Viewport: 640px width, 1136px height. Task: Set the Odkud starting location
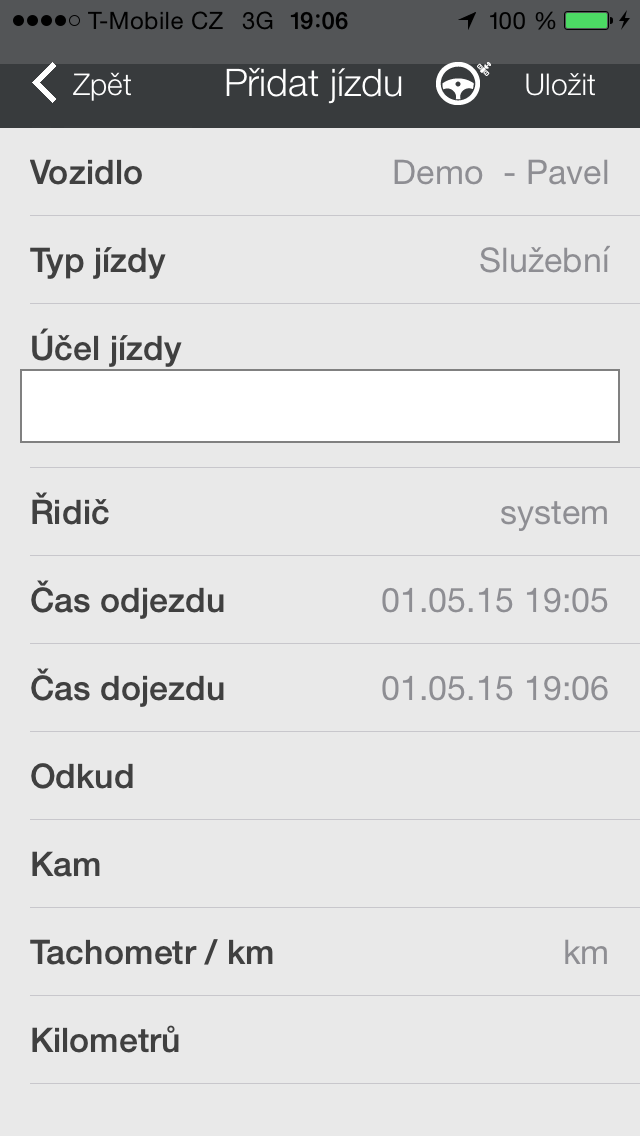pos(320,776)
